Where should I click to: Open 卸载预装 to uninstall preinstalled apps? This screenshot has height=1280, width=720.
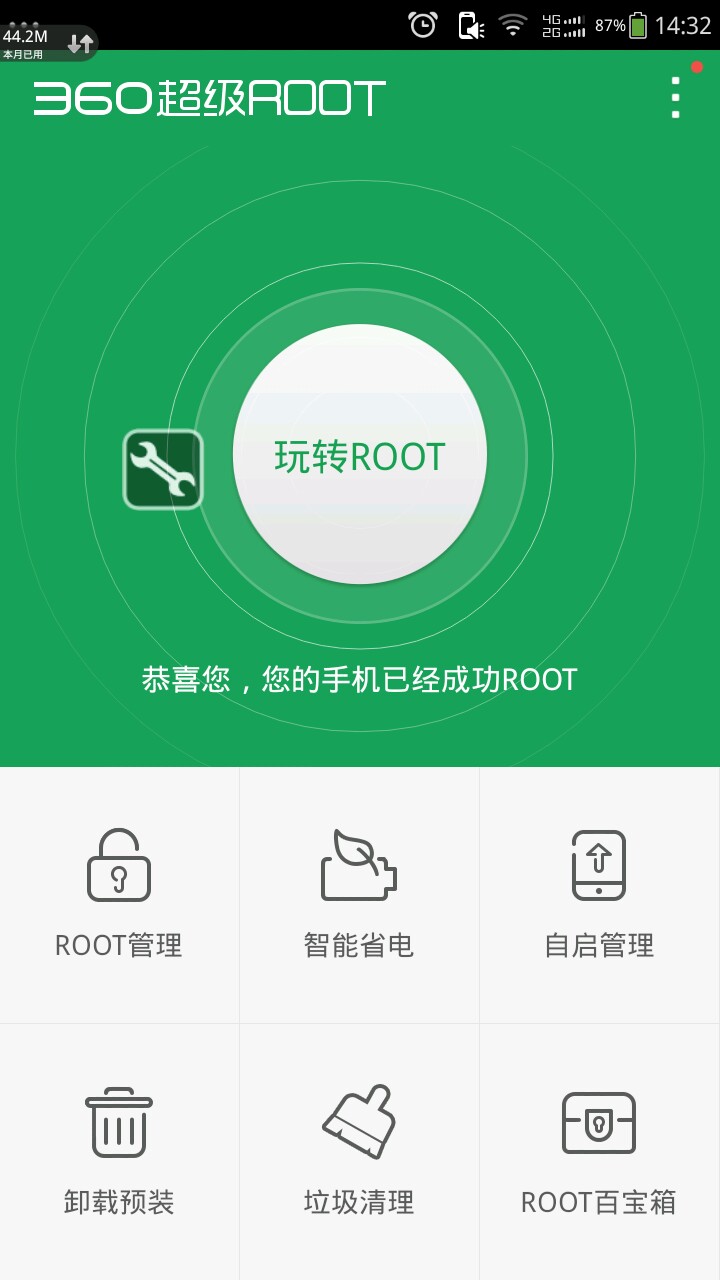(119, 1152)
